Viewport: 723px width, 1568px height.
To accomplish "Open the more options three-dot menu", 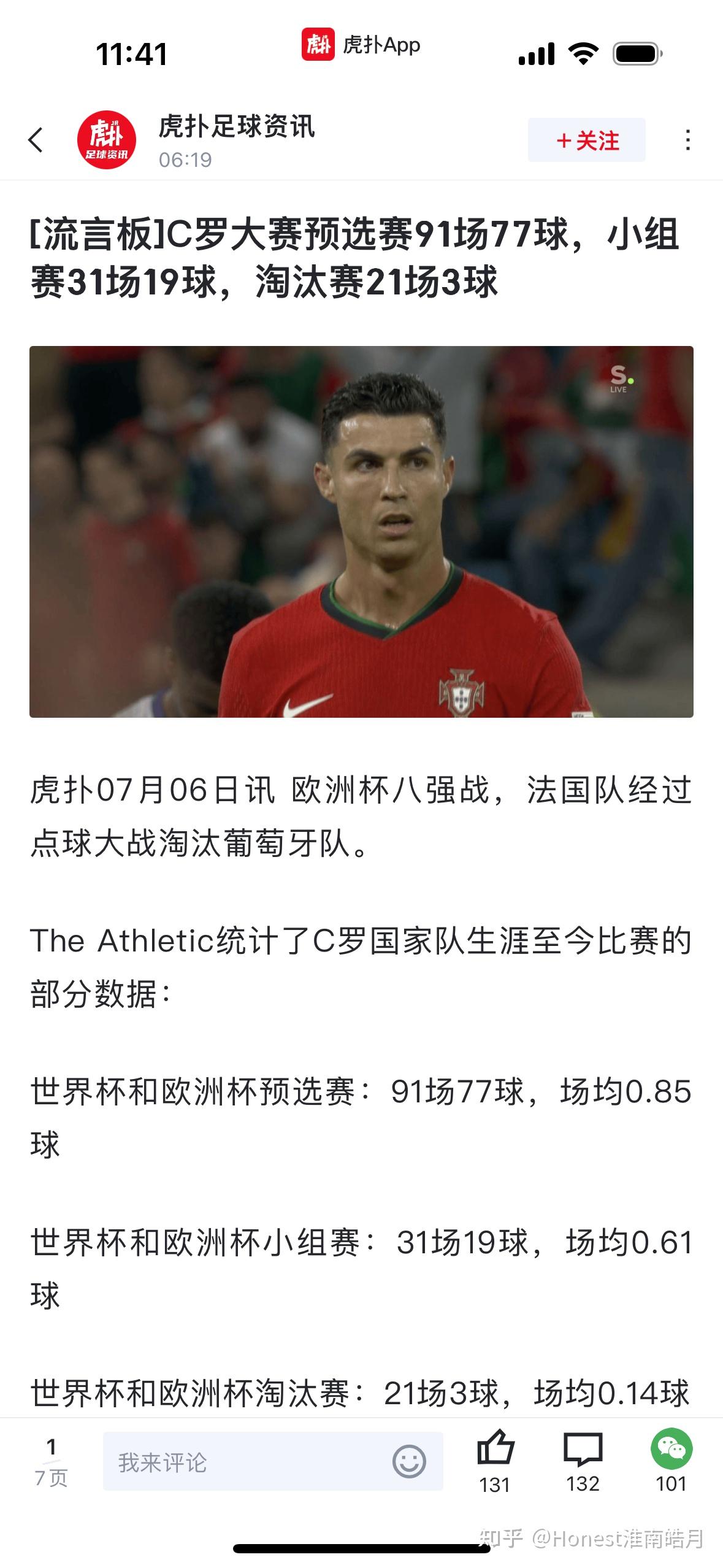I will pyautogui.click(x=689, y=140).
